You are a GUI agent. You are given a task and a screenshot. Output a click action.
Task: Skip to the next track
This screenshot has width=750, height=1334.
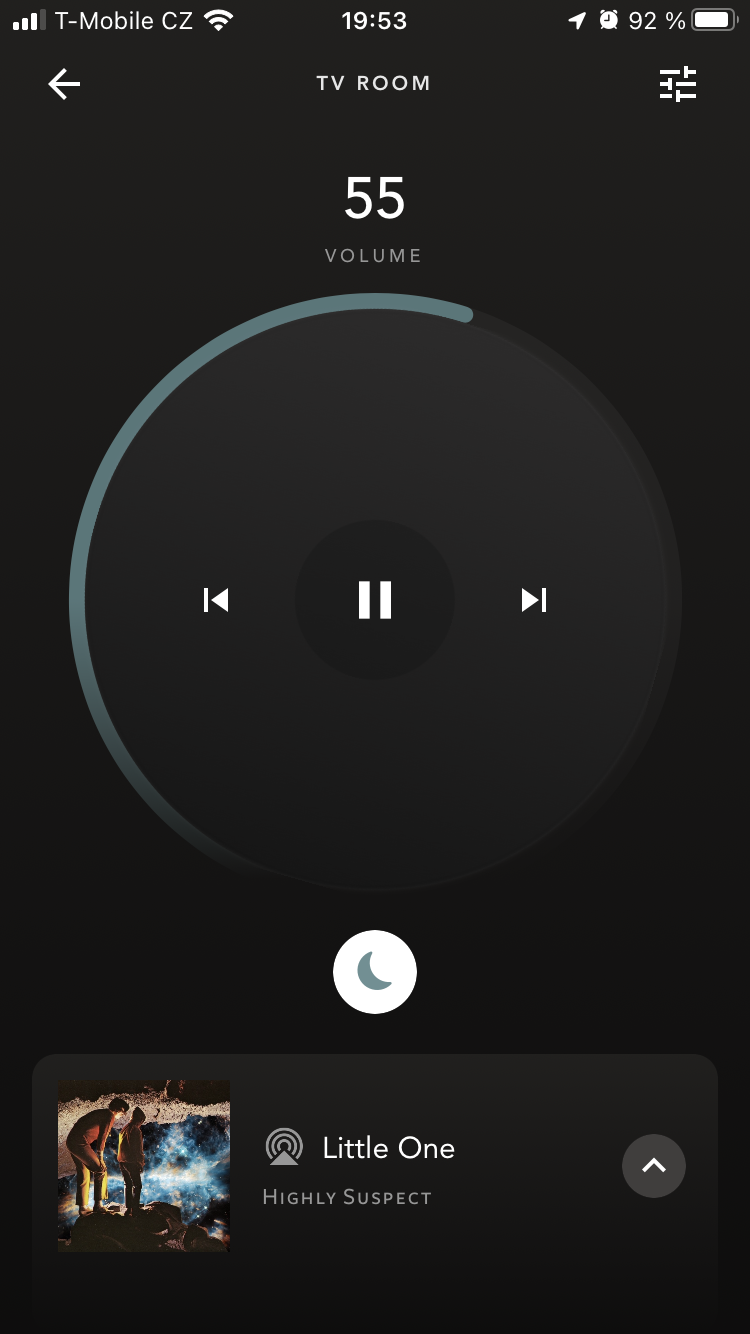tap(534, 600)
